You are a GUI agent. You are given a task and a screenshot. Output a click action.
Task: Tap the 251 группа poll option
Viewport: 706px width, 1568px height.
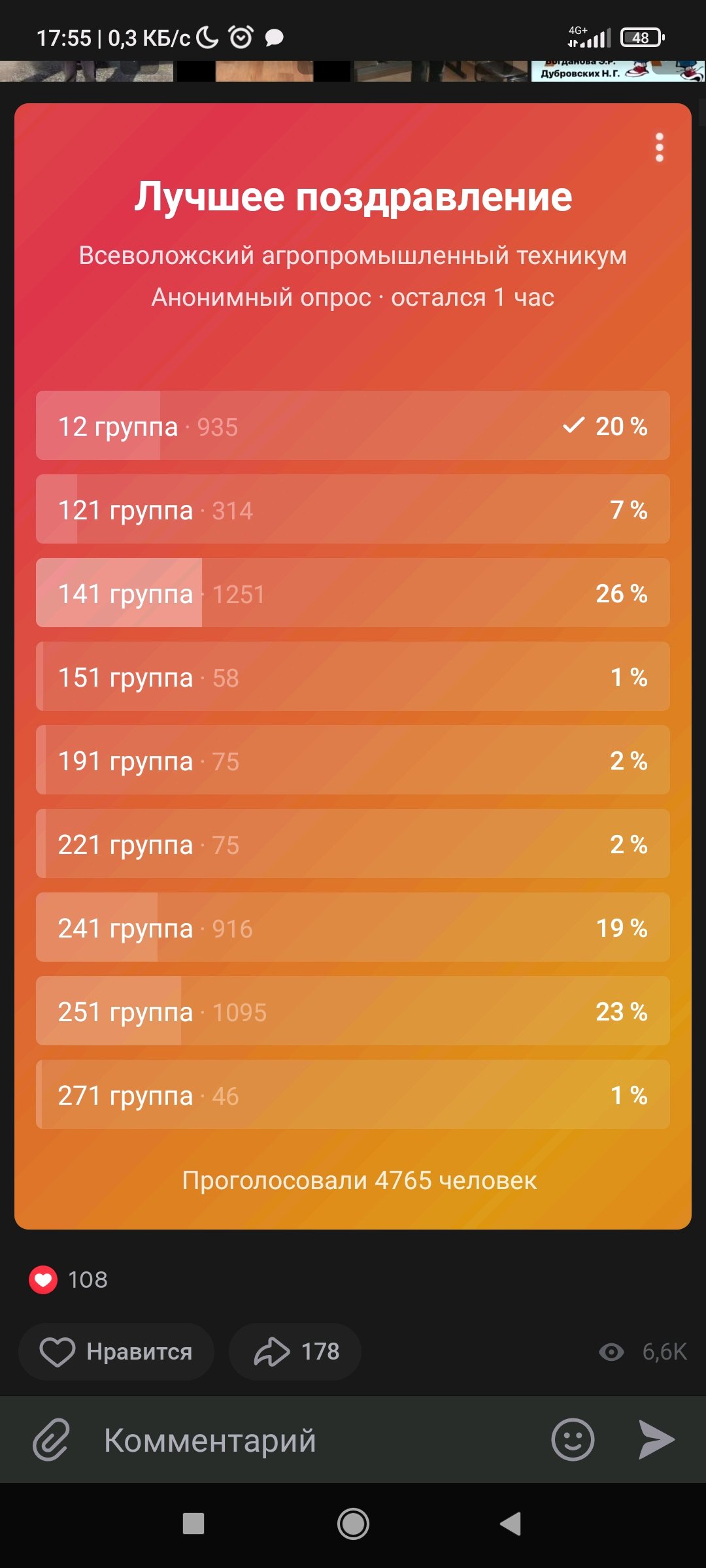(x=353, y=1011)
